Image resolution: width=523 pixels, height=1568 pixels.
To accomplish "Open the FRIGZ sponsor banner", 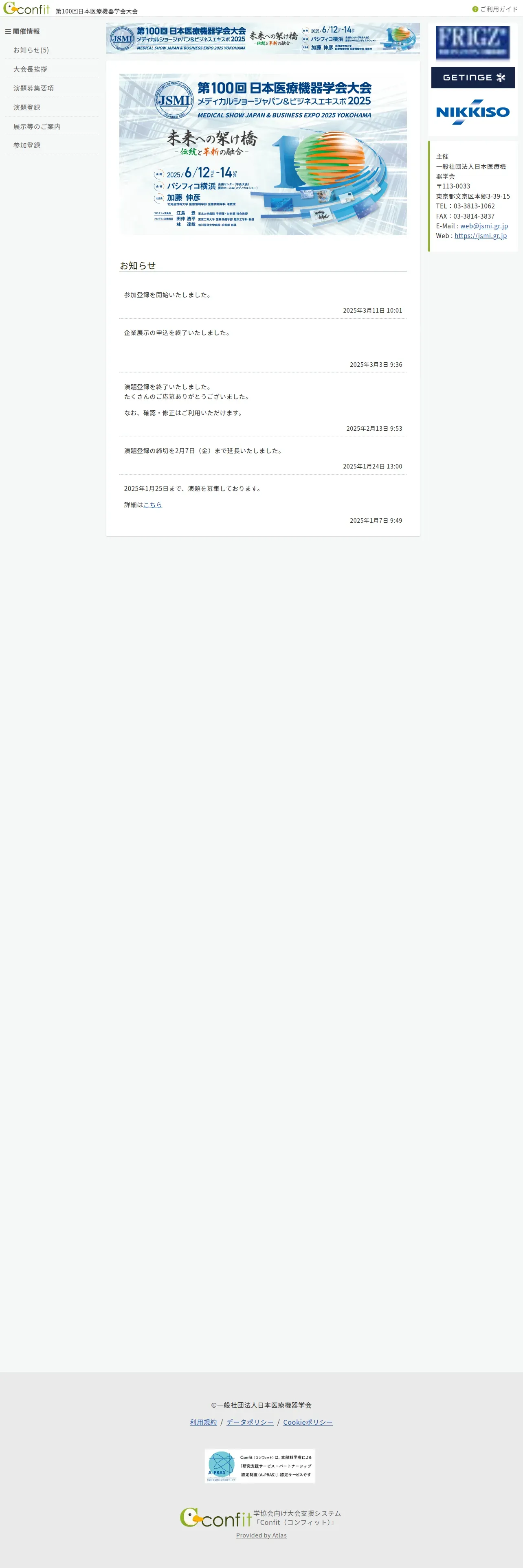I will 472,42.
